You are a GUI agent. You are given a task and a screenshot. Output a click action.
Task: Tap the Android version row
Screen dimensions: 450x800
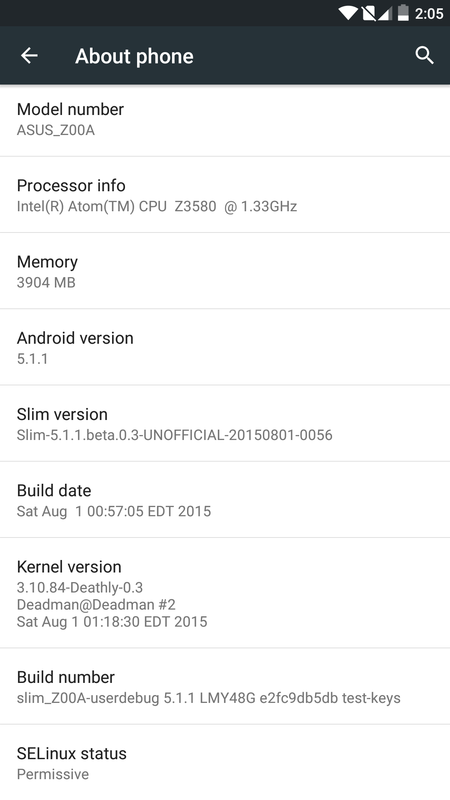click(x=225, y=347)
